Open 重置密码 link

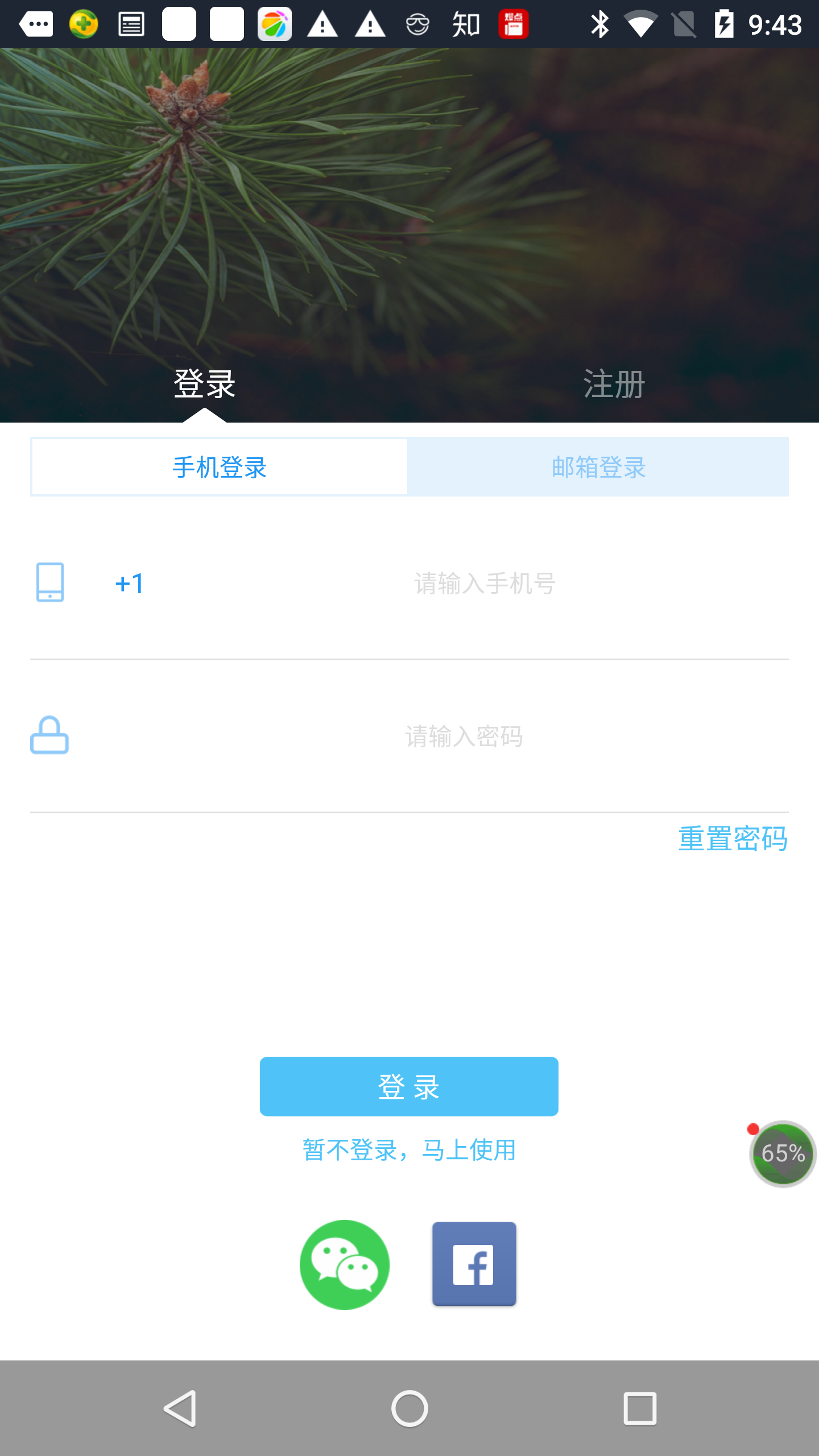coord(733,839)
